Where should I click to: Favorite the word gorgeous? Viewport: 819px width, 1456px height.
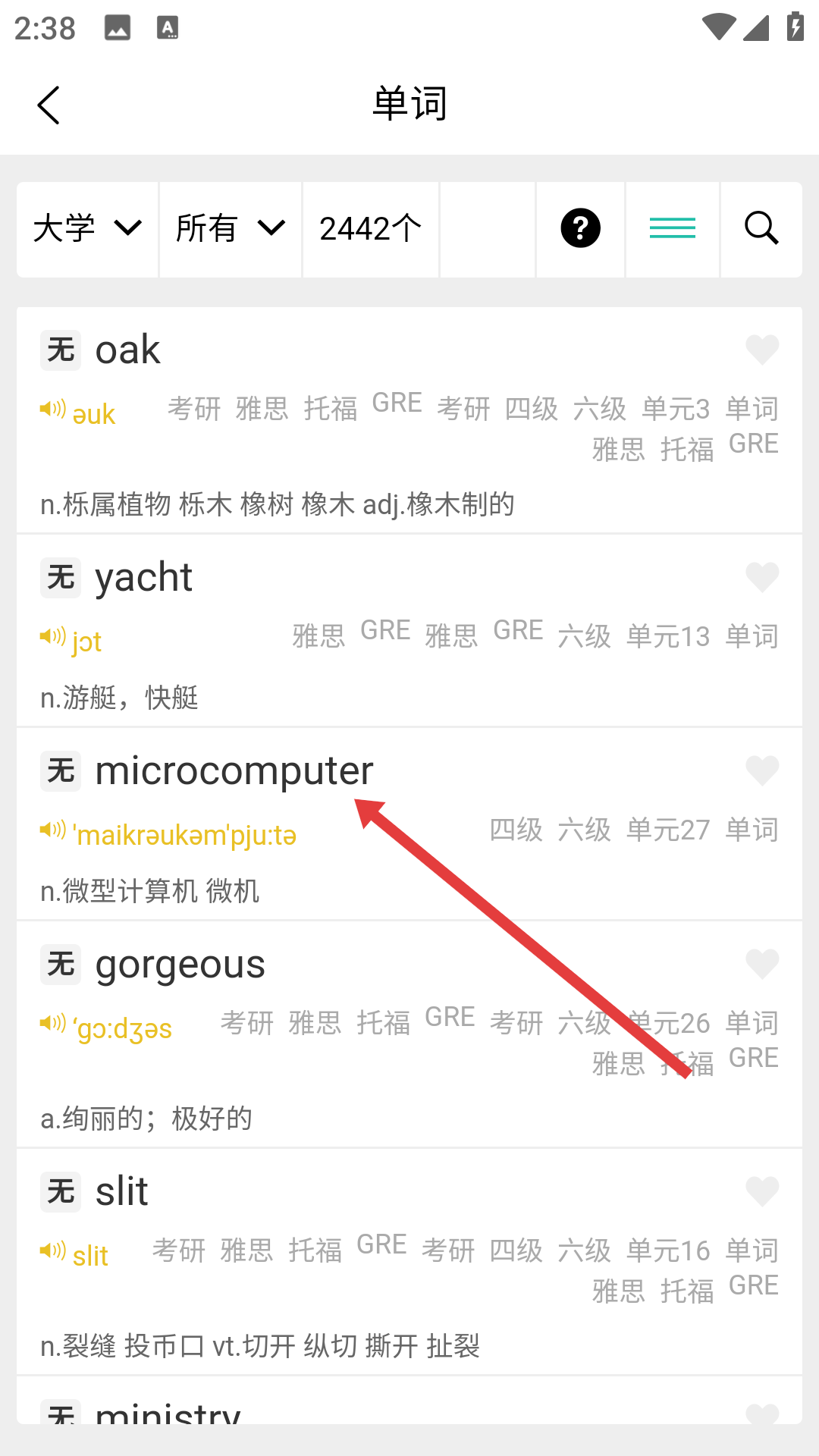762,964
